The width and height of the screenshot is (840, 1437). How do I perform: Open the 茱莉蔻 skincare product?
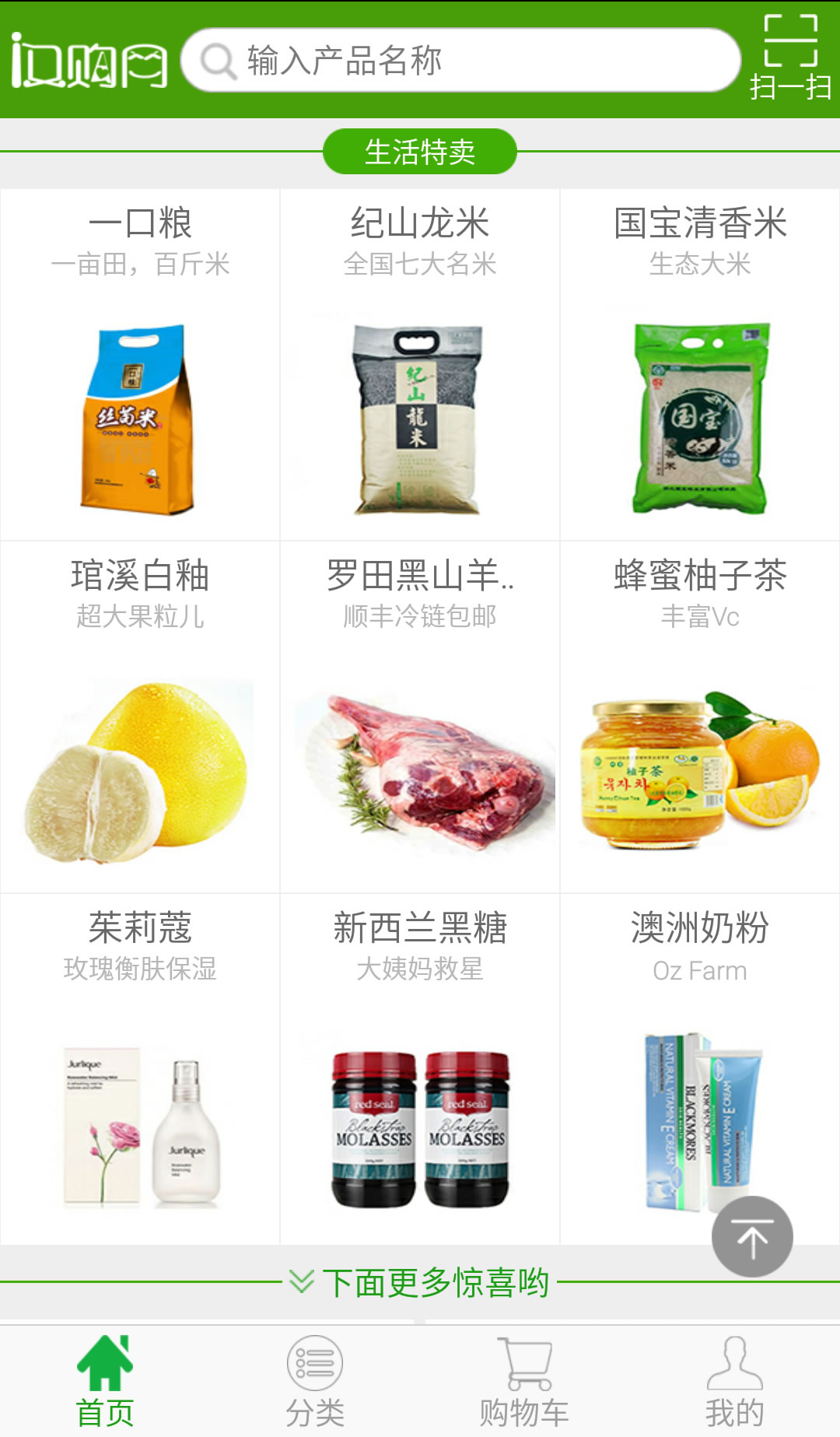(140, 1069)
